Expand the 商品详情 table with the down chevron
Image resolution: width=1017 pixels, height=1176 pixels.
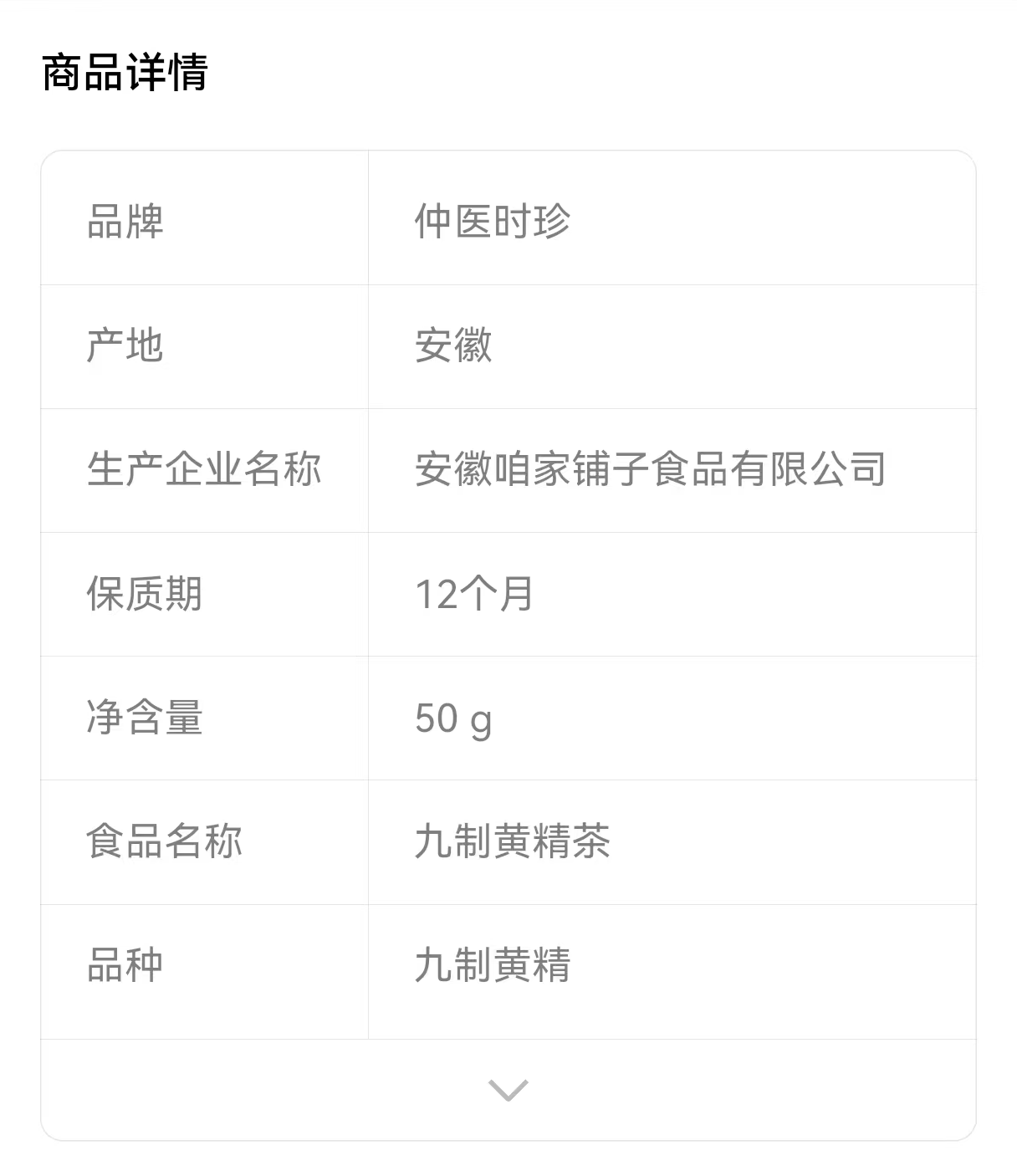tap(508, 1090)
